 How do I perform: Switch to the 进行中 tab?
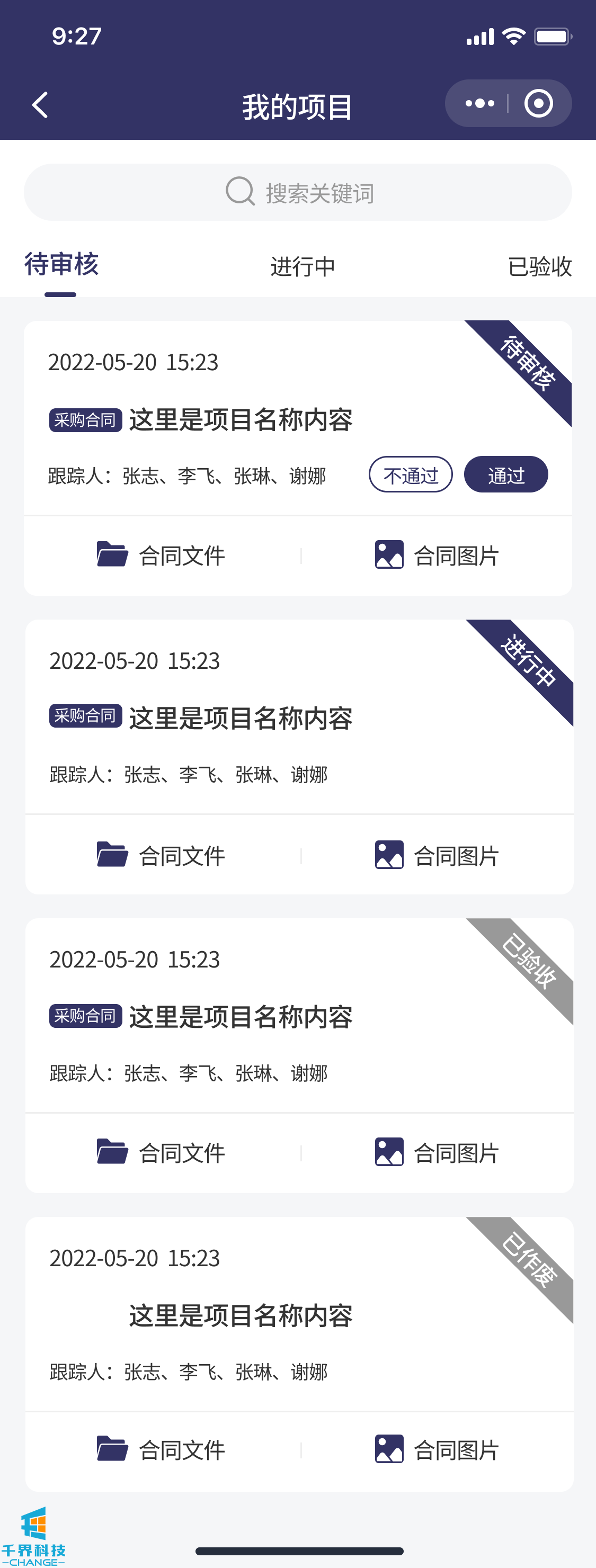point(303,266)
